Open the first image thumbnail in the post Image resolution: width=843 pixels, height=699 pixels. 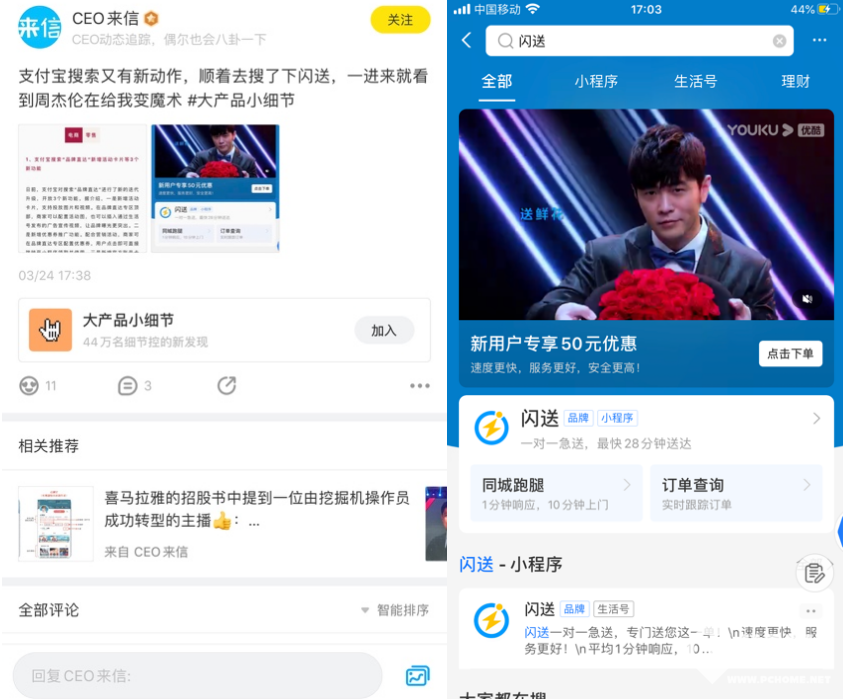coord(82,188)
